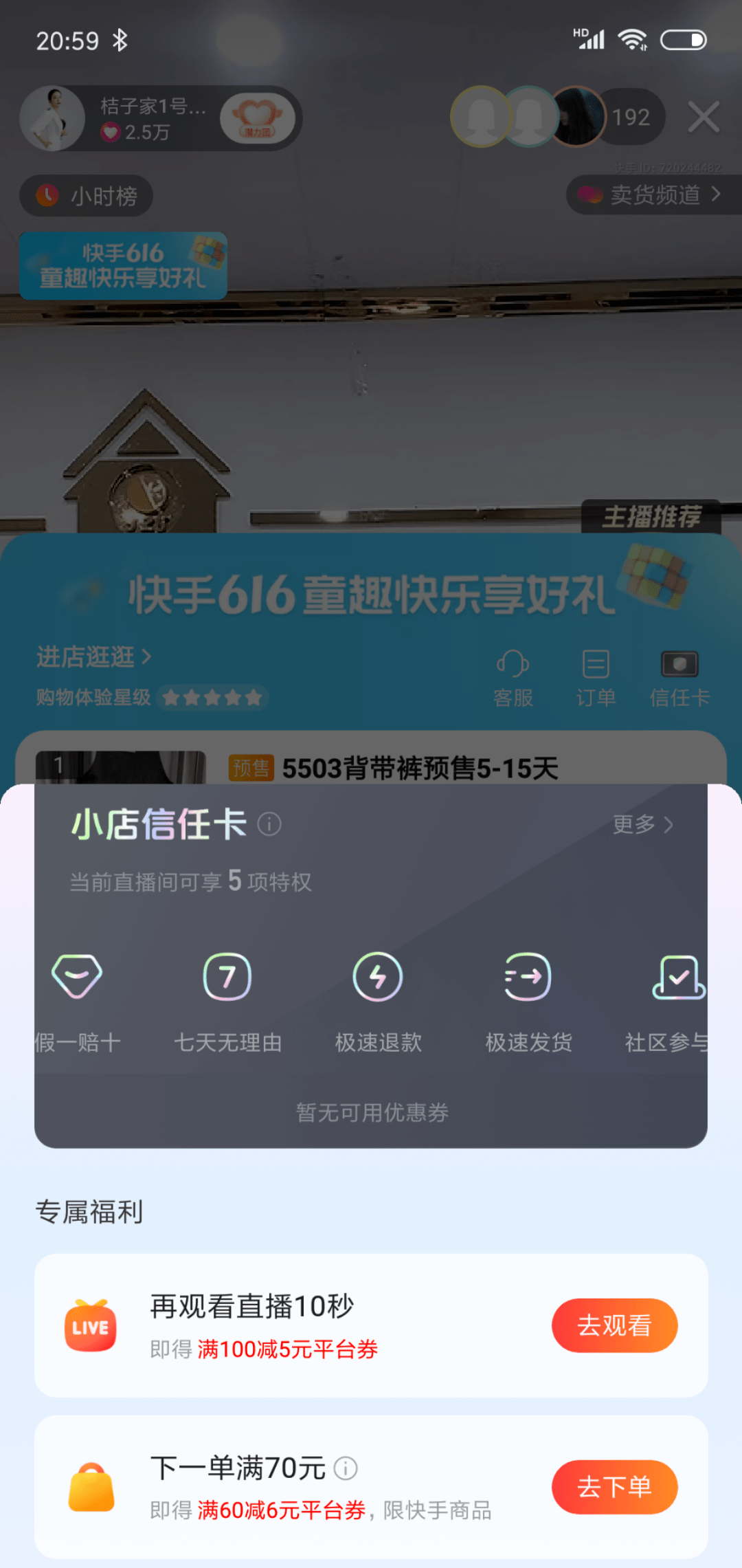Tap 去观看 to earn coupon

(614, 1325)
